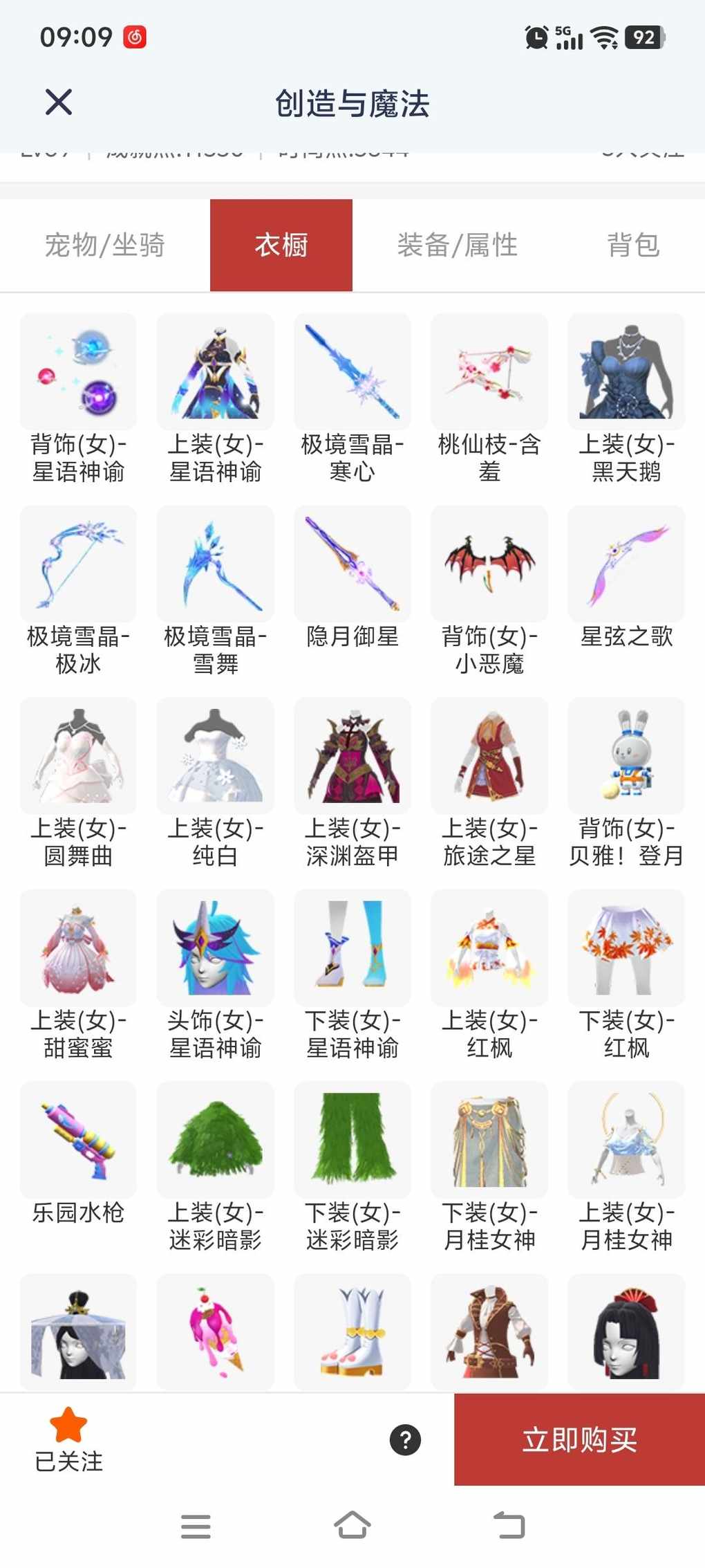Check 上装(女)-深渊盔甲 outfit
705x1568 pixels.
coord(352,756)
